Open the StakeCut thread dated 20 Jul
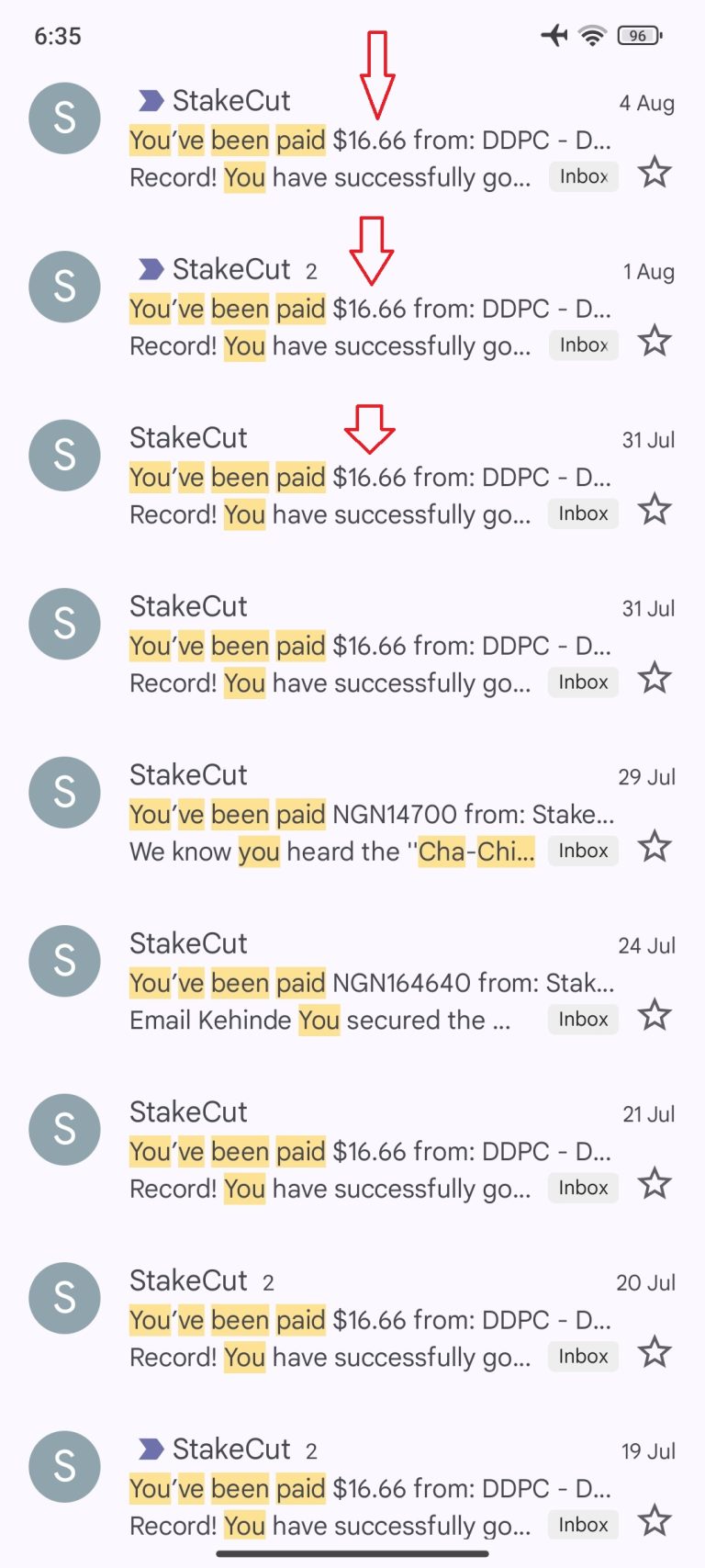The height and width of the screenshot is (1568, 705). pos(352,1318)
